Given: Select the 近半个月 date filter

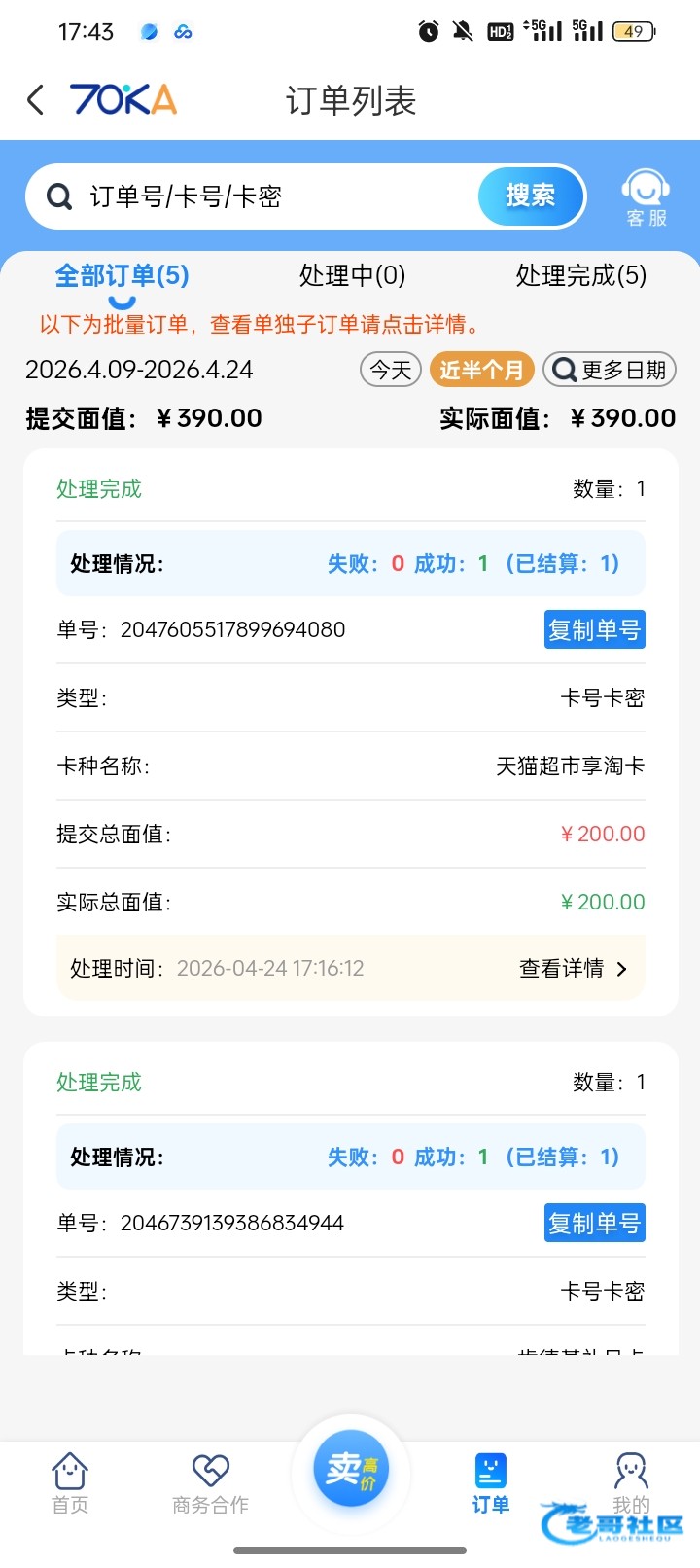Looking at the screenshot, I should coord(481,370).
